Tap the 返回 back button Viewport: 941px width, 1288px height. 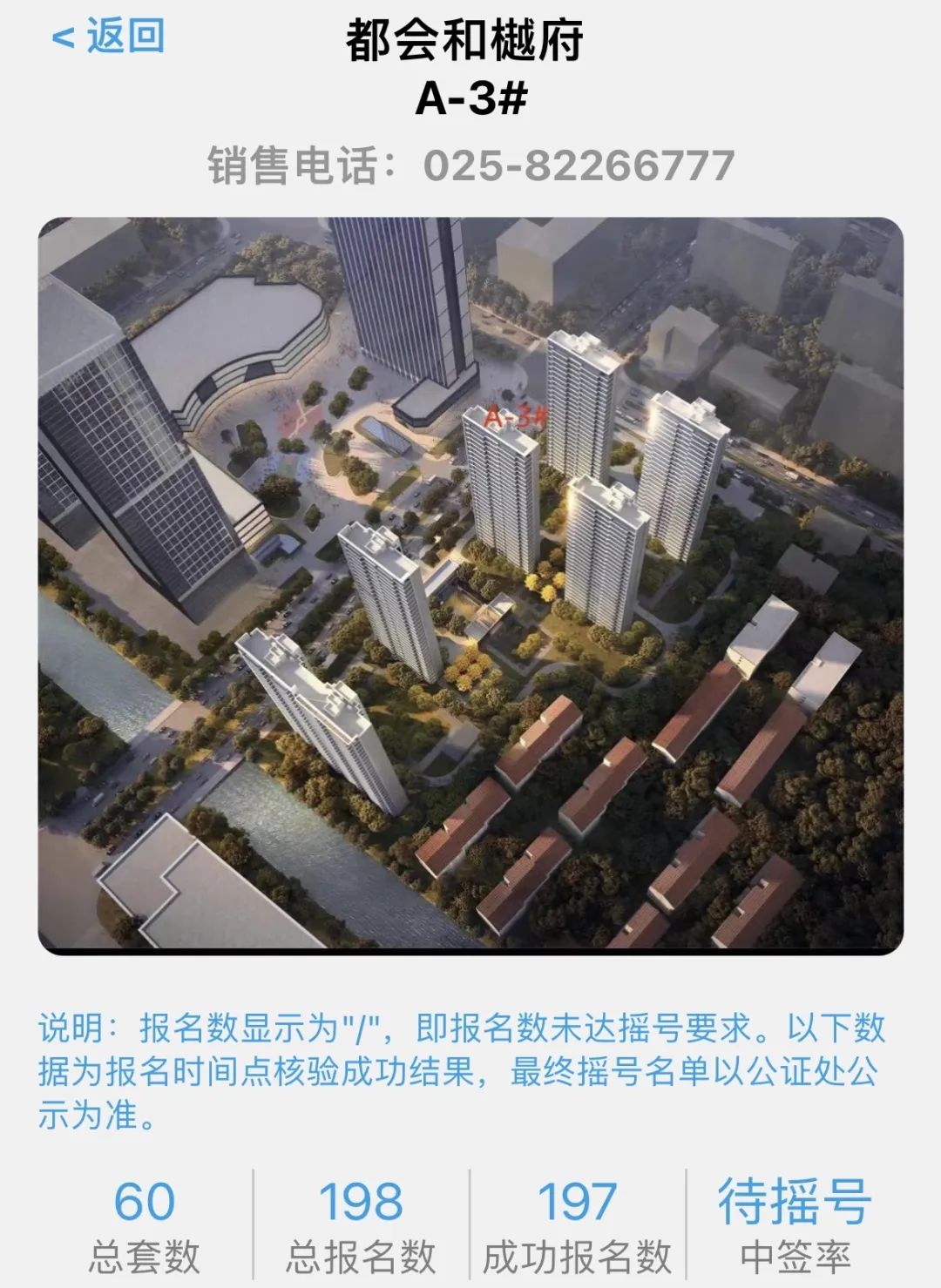[109, 37]
